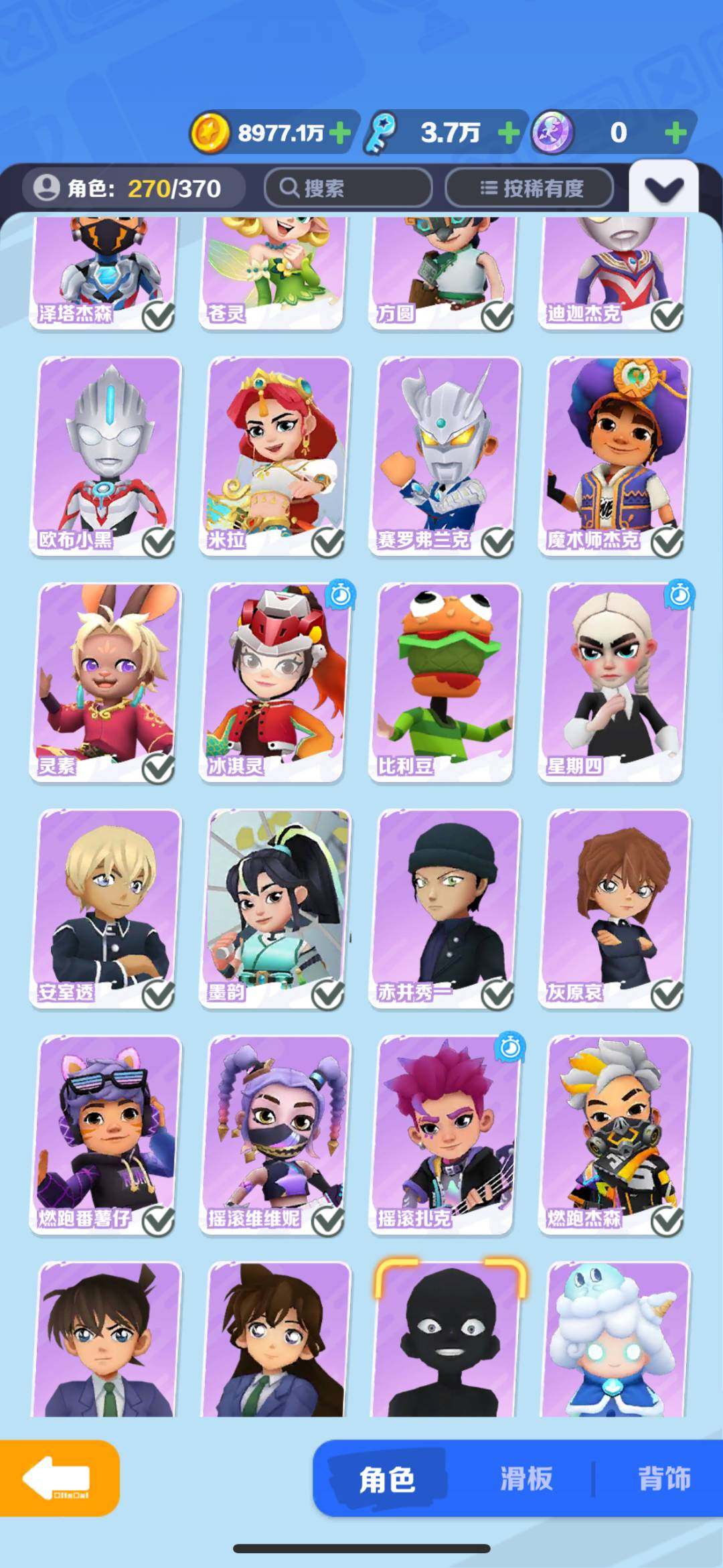Open the 摇滚扎克 character card
723x1568 pixels.
pyautogui.click(x=447, y=1134)
